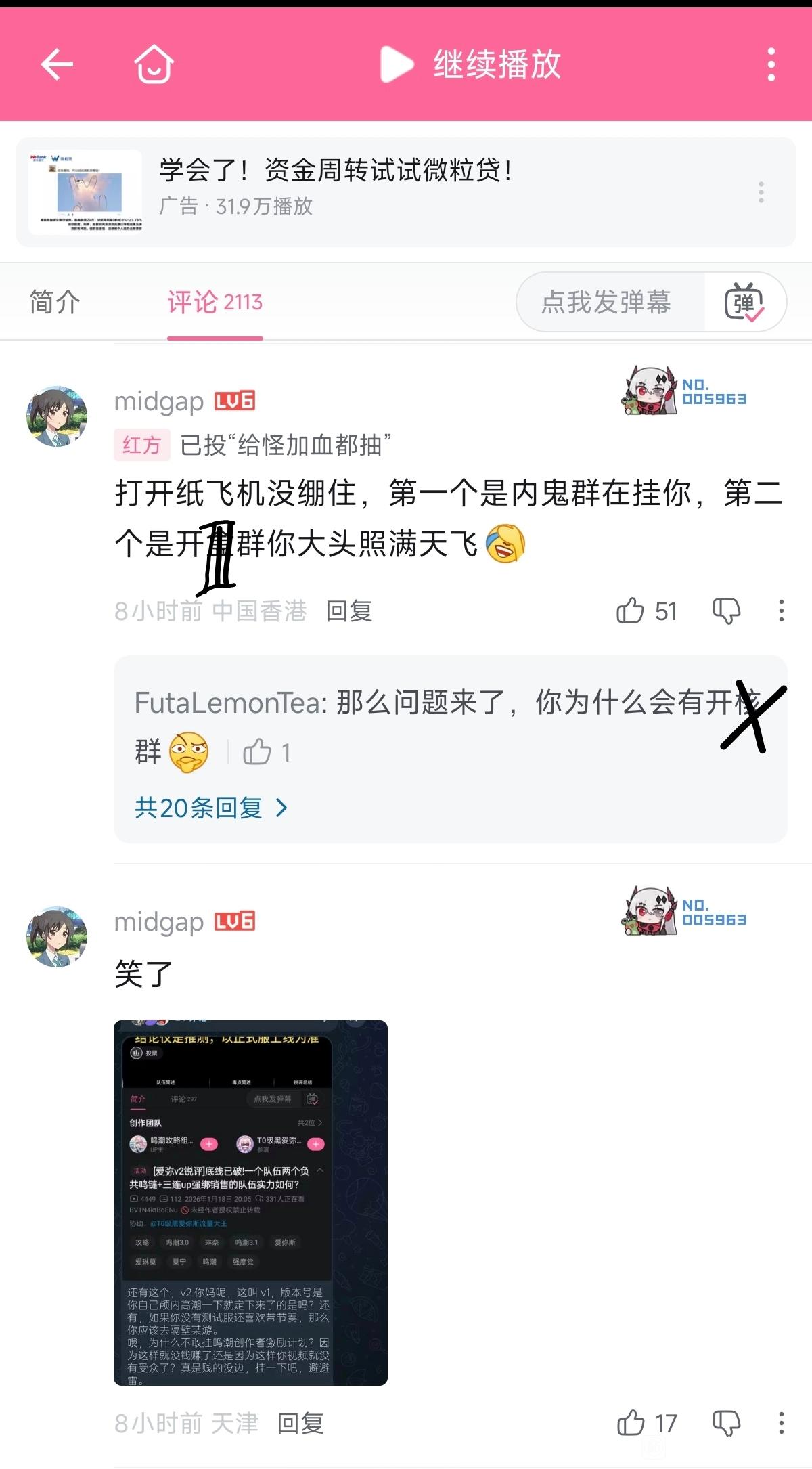Open the 微粒贷 ad card
This screenshot has width=812, height=1469.
click(x=406, y=192)
